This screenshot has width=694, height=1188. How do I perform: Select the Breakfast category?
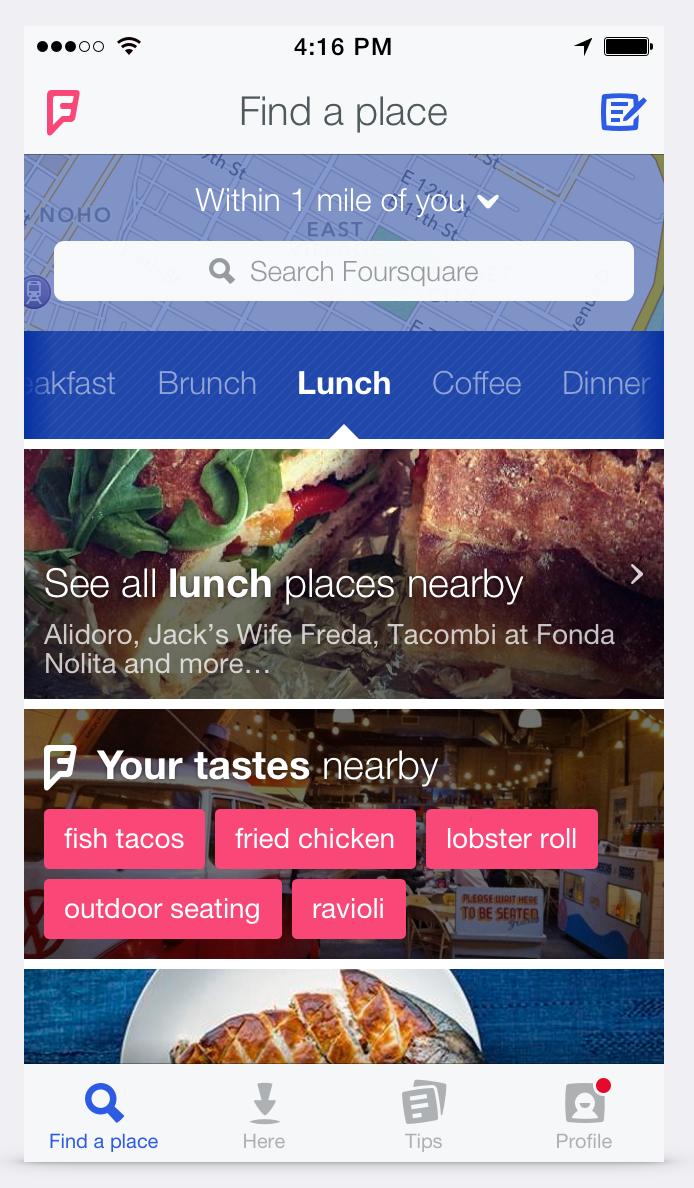pos(70,383)
